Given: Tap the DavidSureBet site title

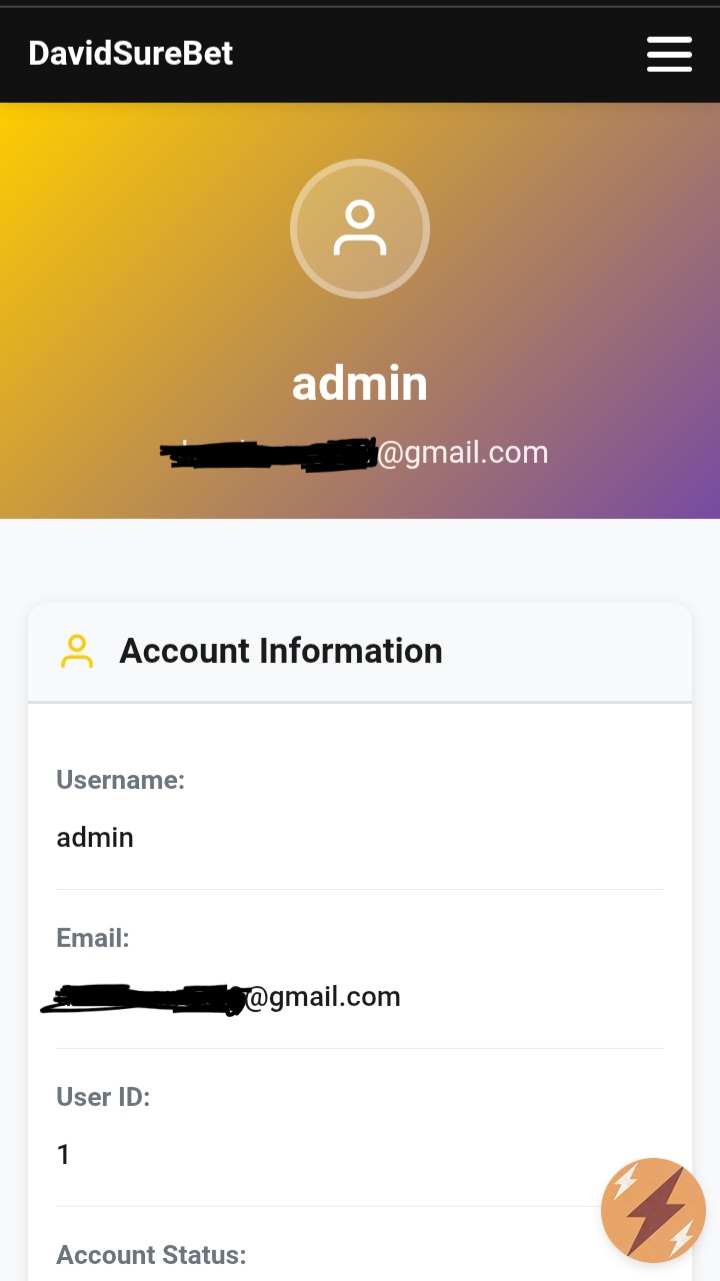Looking at the screenshot, I should coord(131,53).
